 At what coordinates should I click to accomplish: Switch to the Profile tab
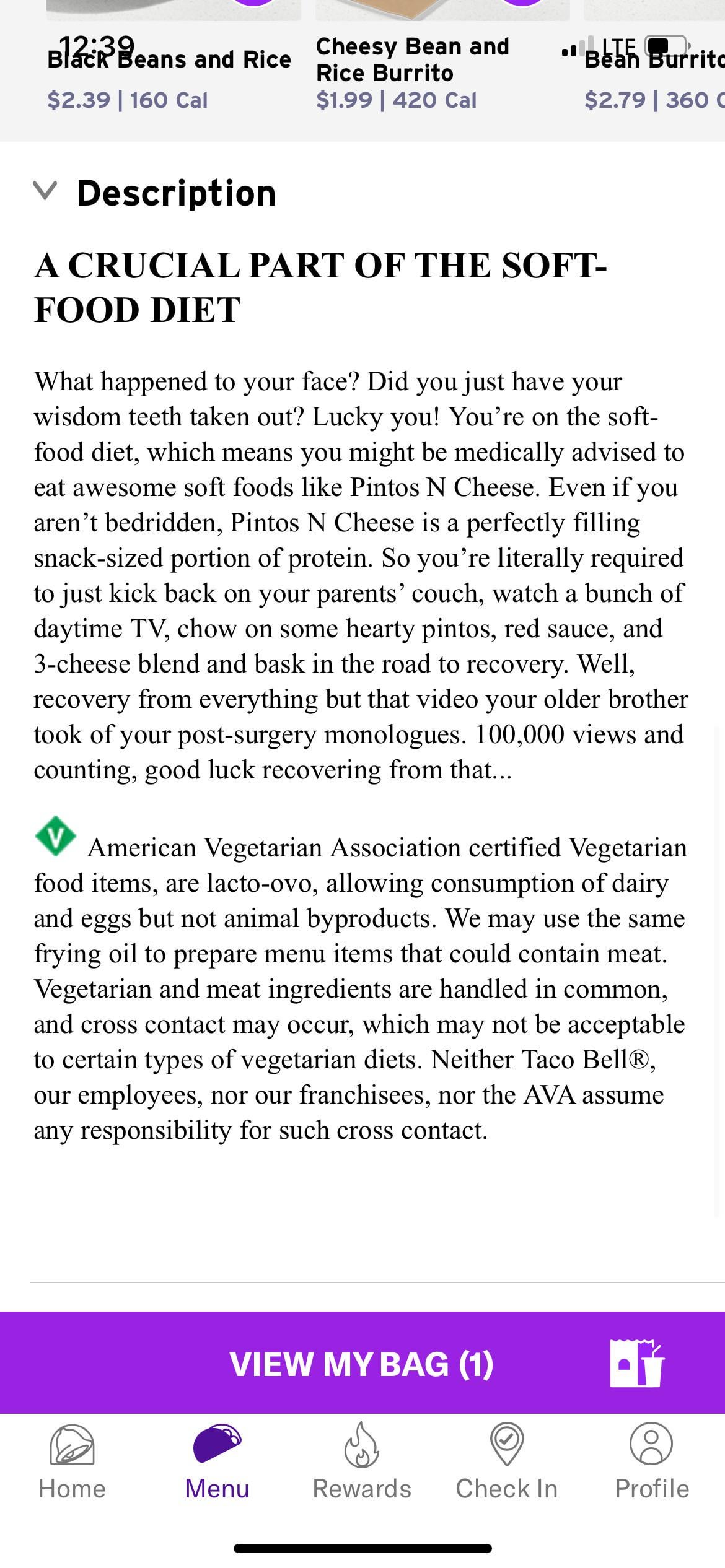coord(651,1461)
